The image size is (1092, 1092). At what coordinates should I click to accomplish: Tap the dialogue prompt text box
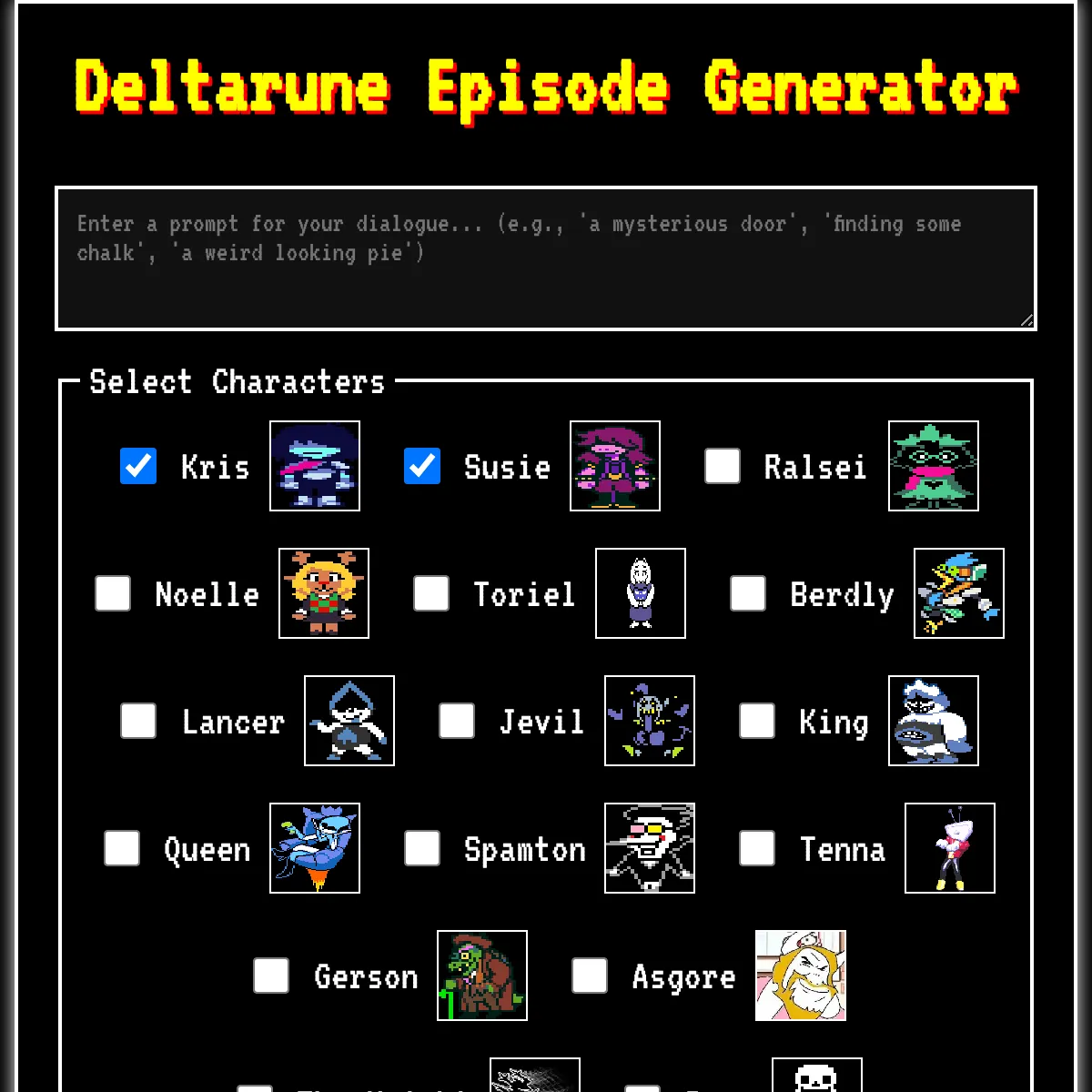point(545,258)
